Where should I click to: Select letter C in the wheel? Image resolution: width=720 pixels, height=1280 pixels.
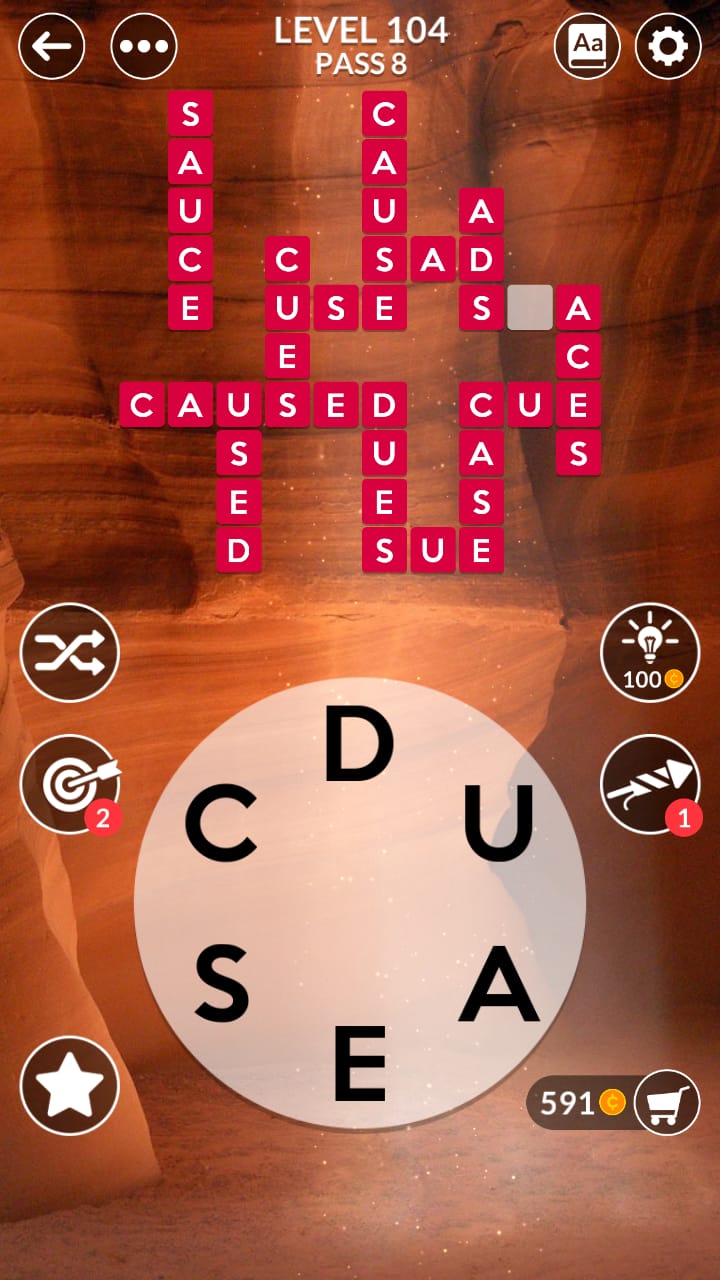click(221, 825)
